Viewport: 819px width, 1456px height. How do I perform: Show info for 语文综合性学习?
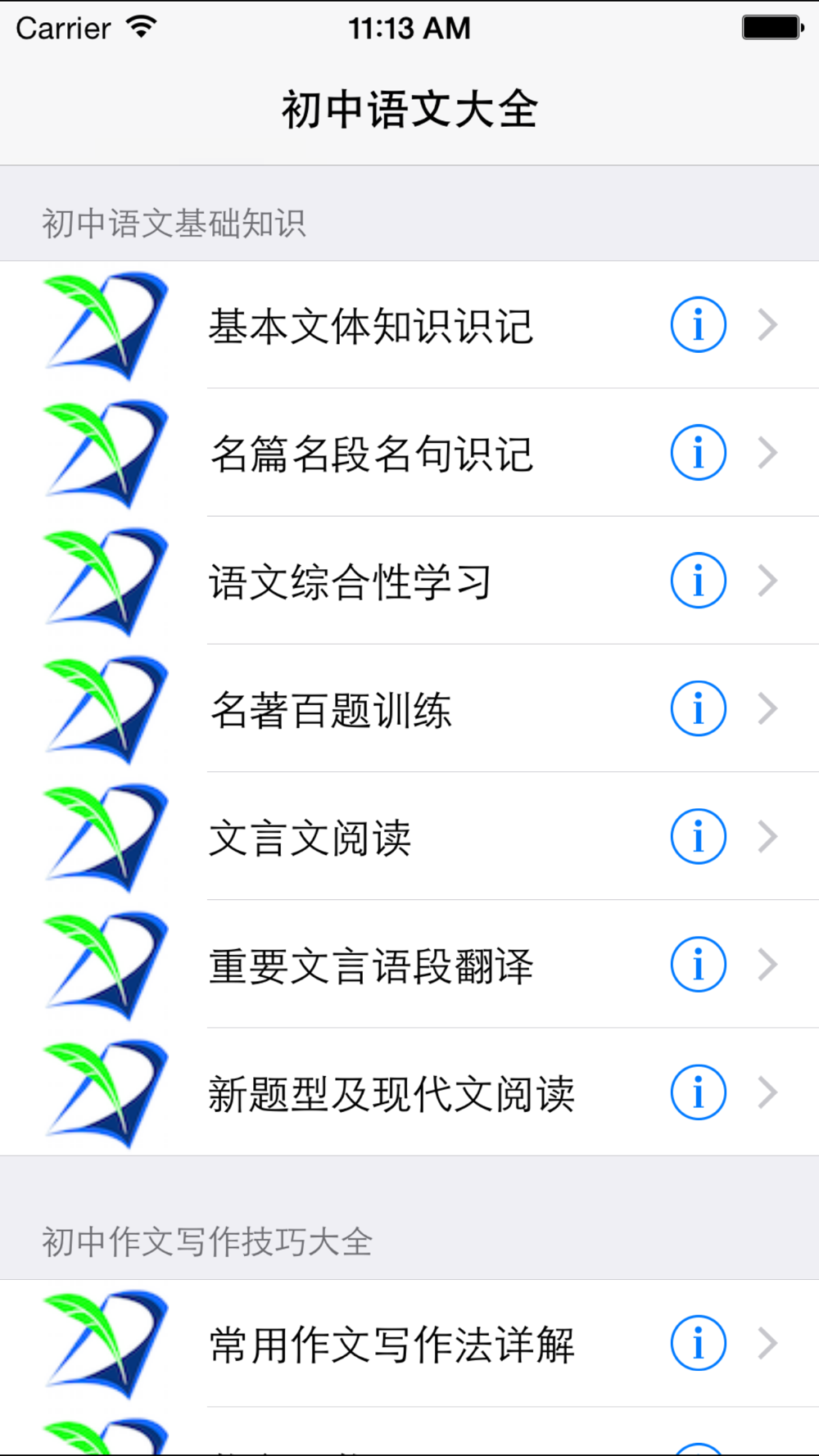click(698, 581)
